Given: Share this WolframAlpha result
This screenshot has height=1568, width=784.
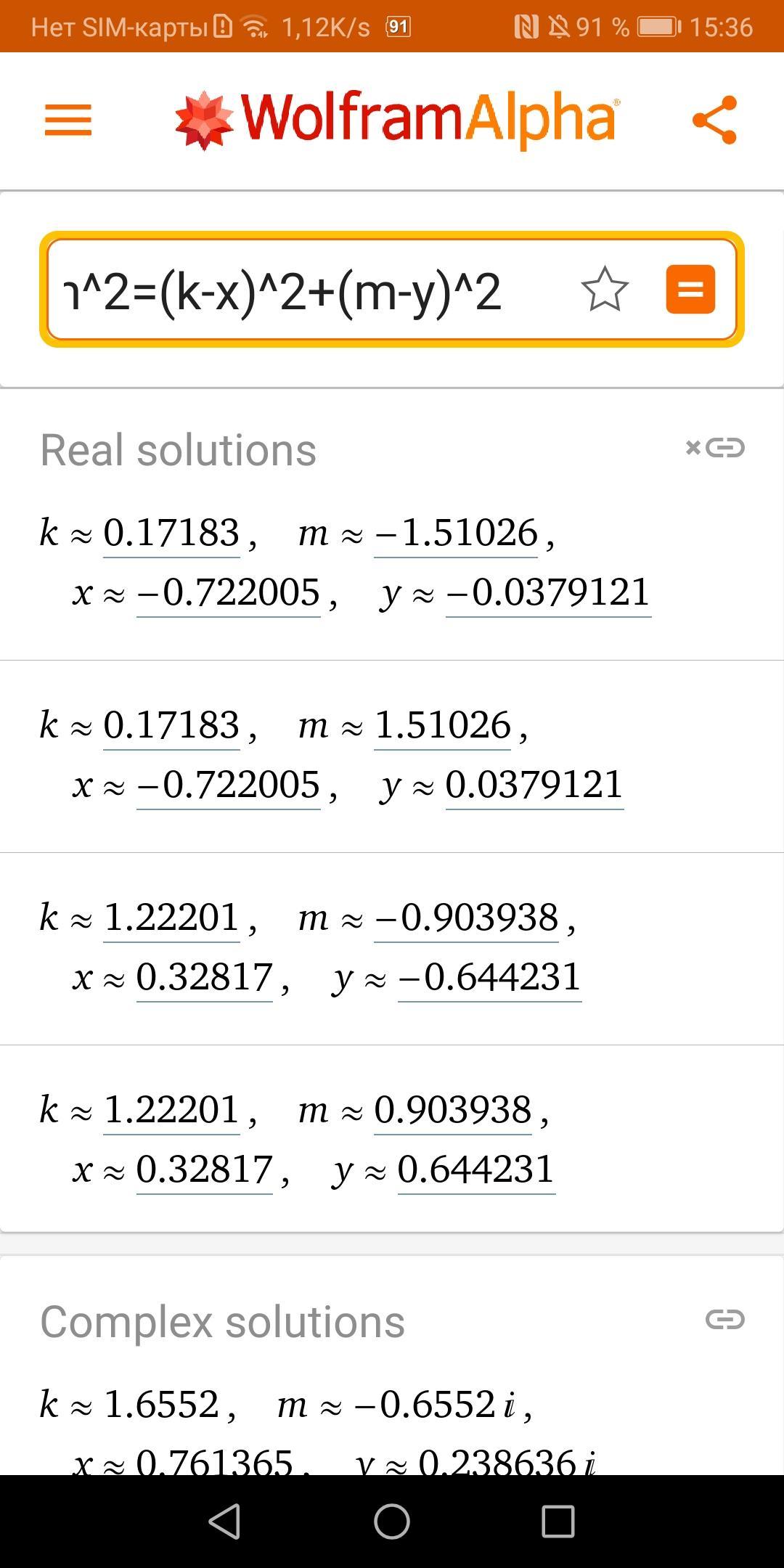Looking at the screenshot, I should [714, 120].
